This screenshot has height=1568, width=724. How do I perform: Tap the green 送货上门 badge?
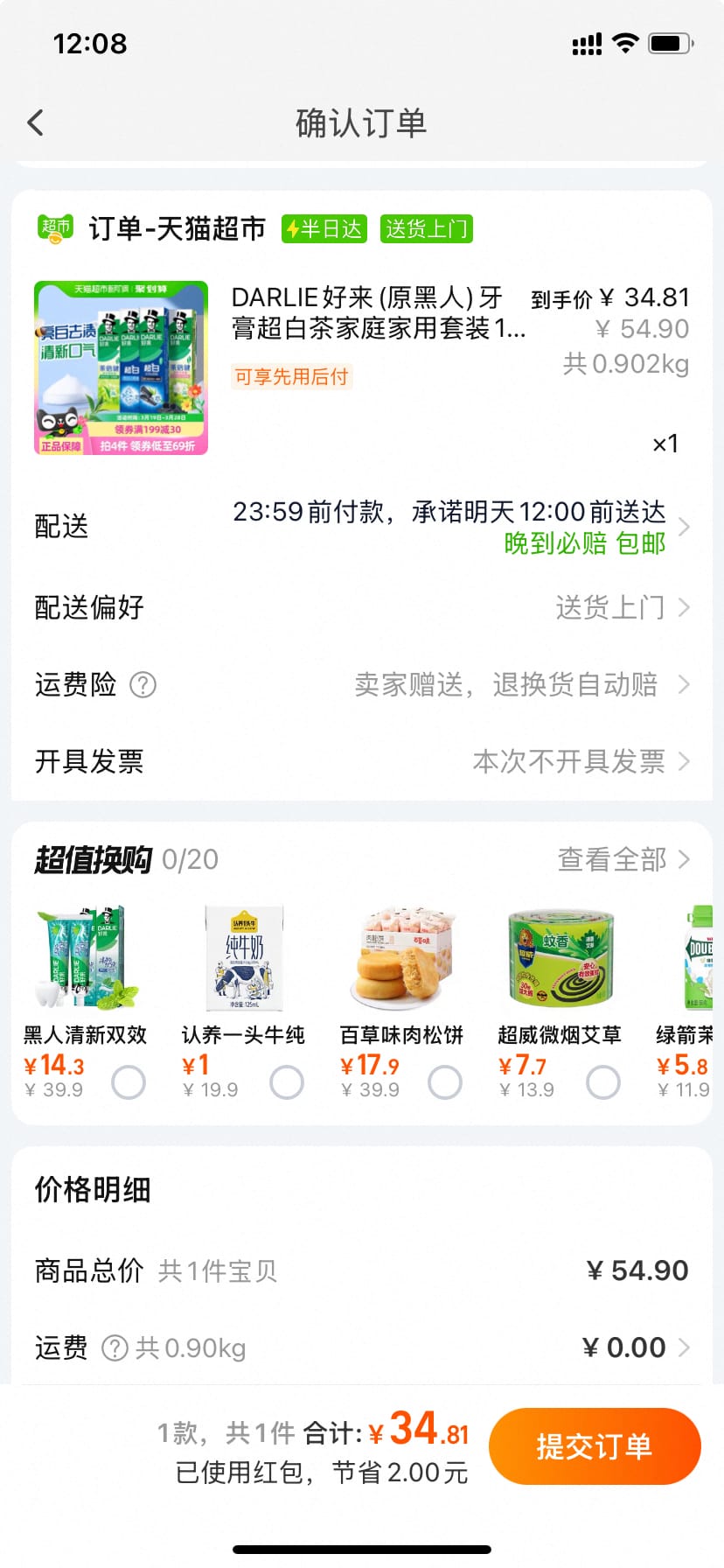426,228
